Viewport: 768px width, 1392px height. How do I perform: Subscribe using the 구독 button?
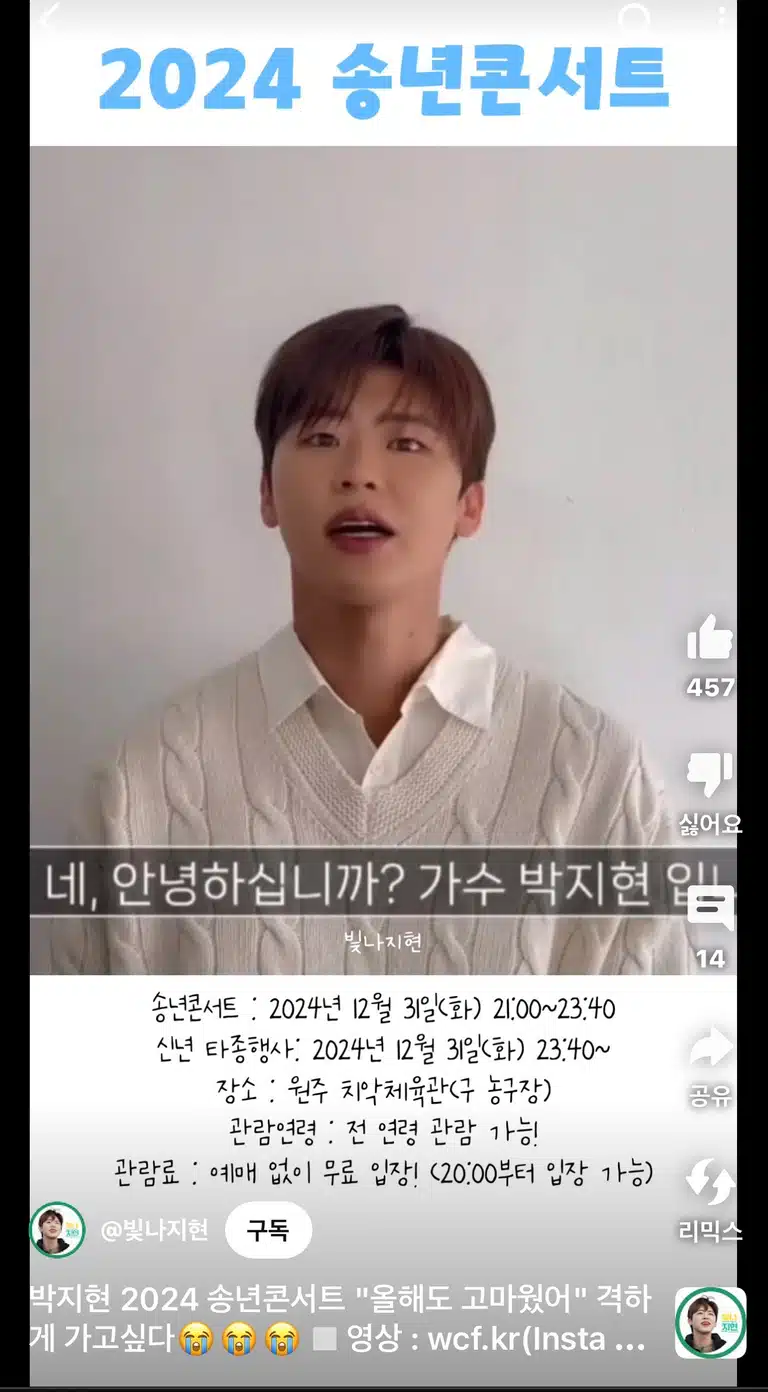click(x=268, y=1230)
